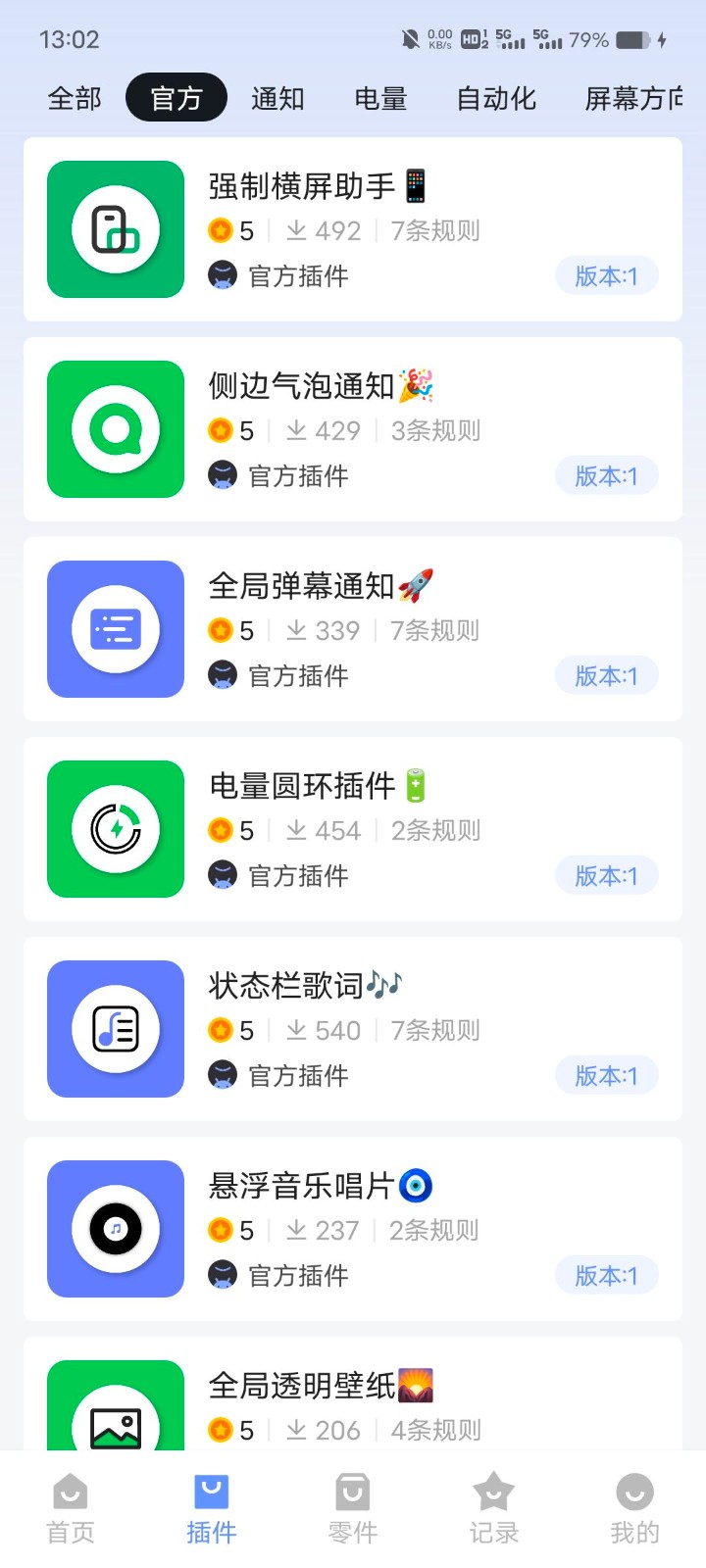Switch to the 全部 category tab

[74, 98]
